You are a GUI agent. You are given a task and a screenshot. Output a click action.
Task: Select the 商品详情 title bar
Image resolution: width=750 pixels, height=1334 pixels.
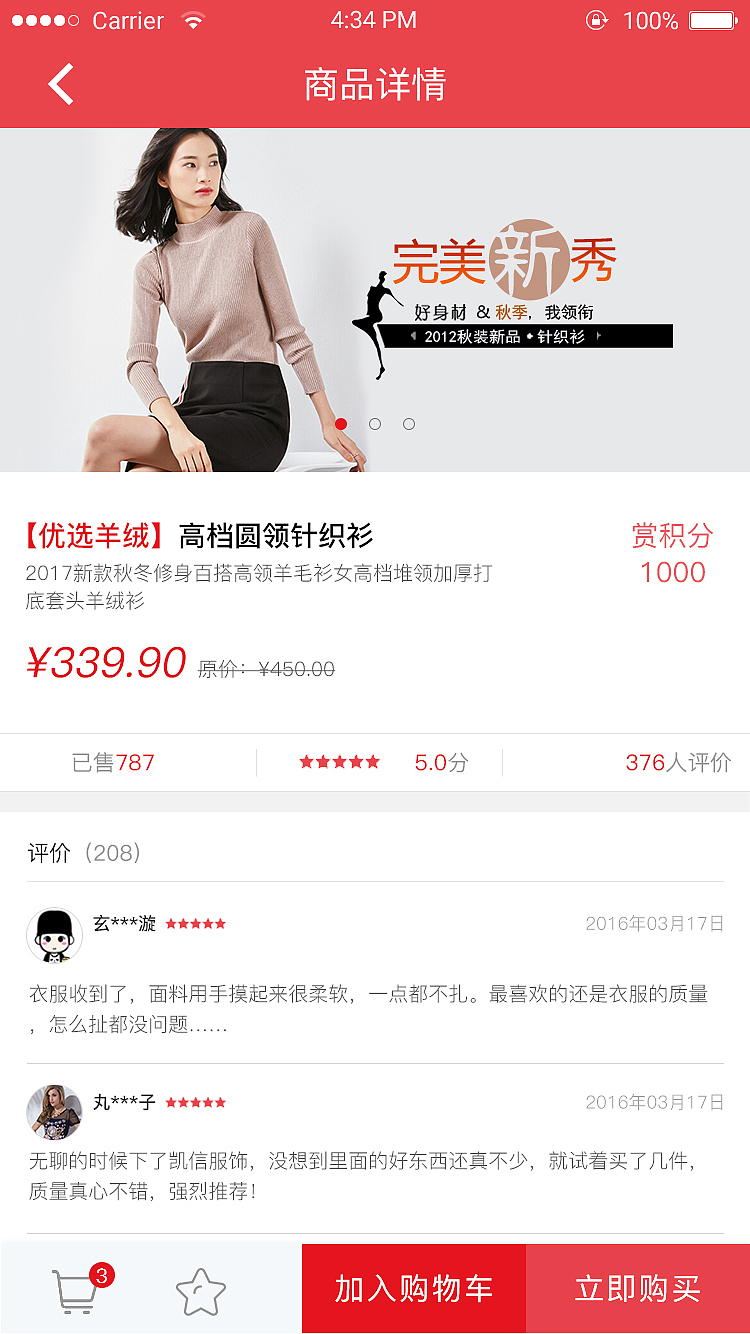coord(375,86)
